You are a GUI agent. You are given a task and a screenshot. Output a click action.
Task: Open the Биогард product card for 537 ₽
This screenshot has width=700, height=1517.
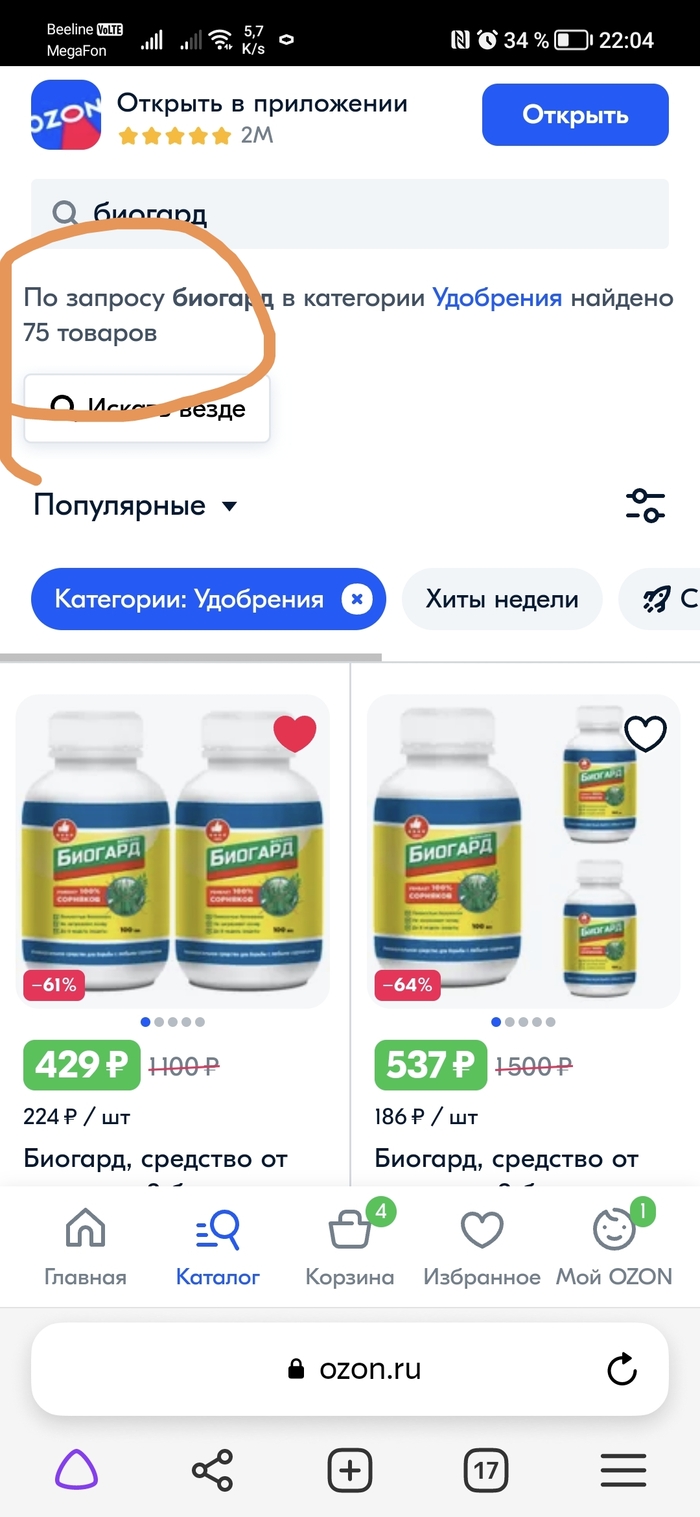pyautogui.click(x=523, y=851)
